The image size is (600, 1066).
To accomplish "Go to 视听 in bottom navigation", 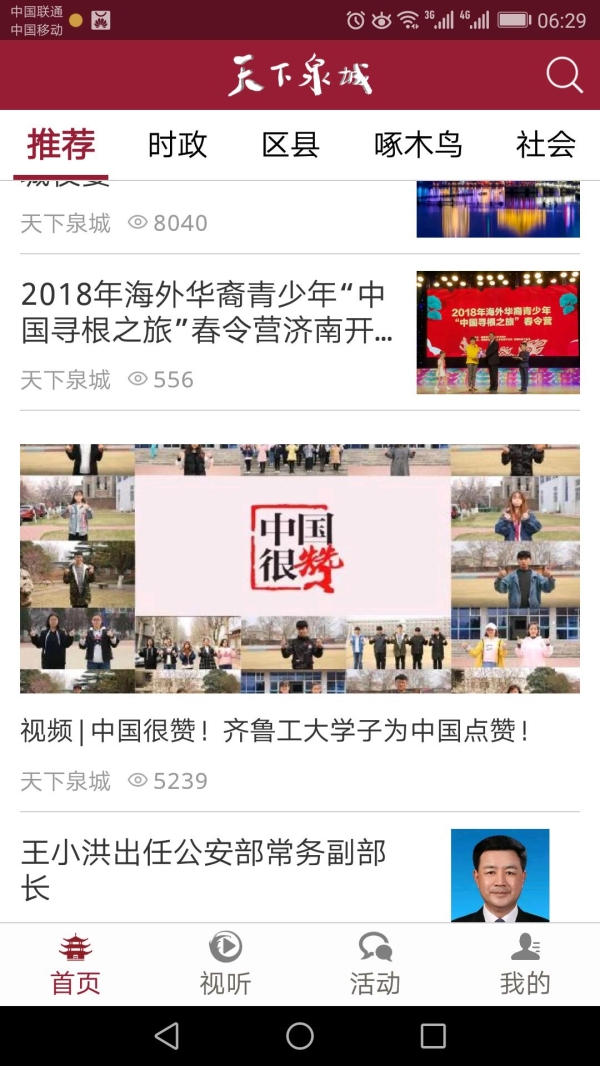I will [225, 964].
